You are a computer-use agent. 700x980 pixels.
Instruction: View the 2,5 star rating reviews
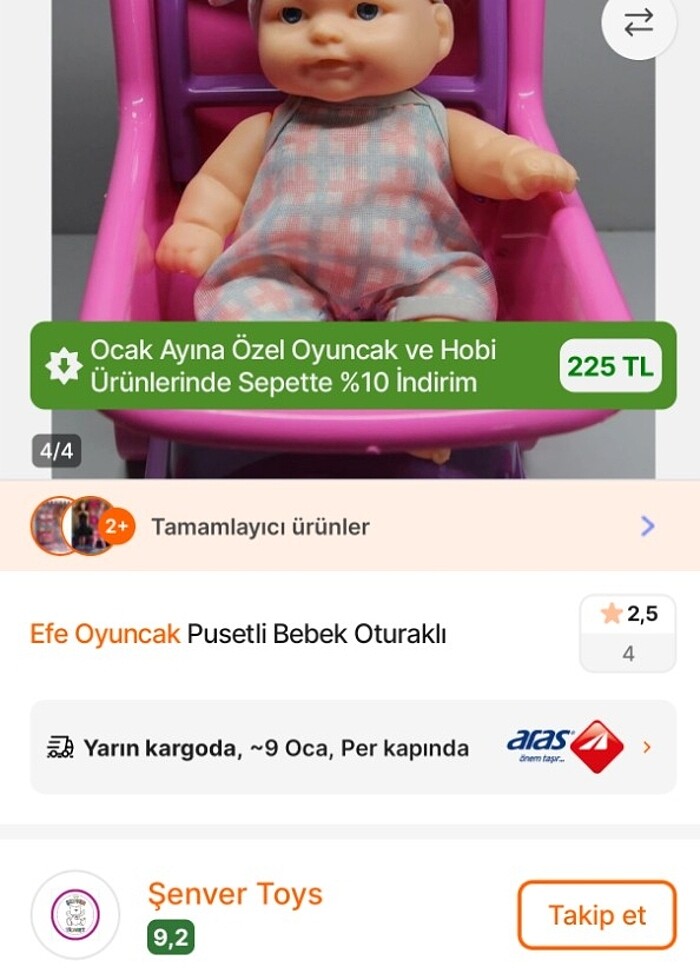pyautogui.click(x=627, y=633)
